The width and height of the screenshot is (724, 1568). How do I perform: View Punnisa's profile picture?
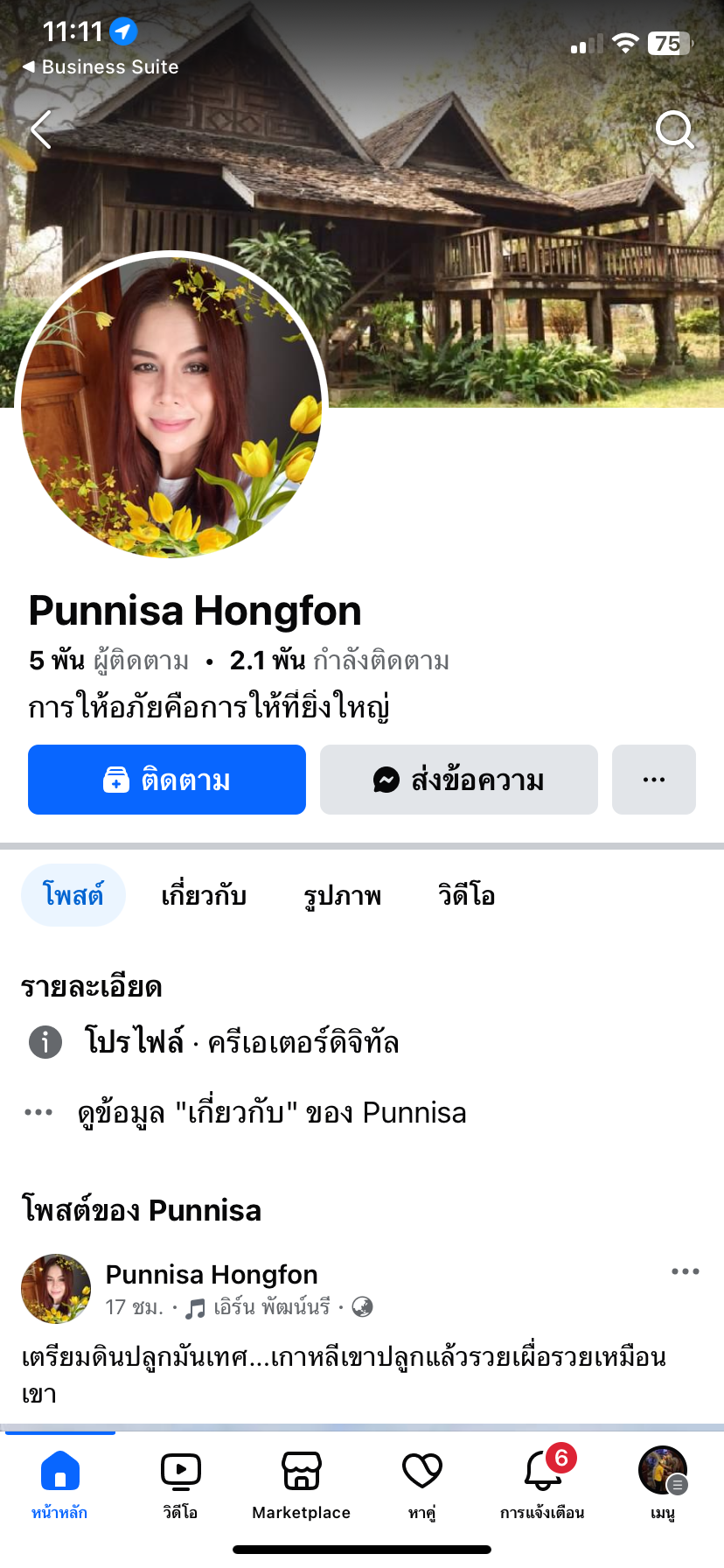(171, 404)
